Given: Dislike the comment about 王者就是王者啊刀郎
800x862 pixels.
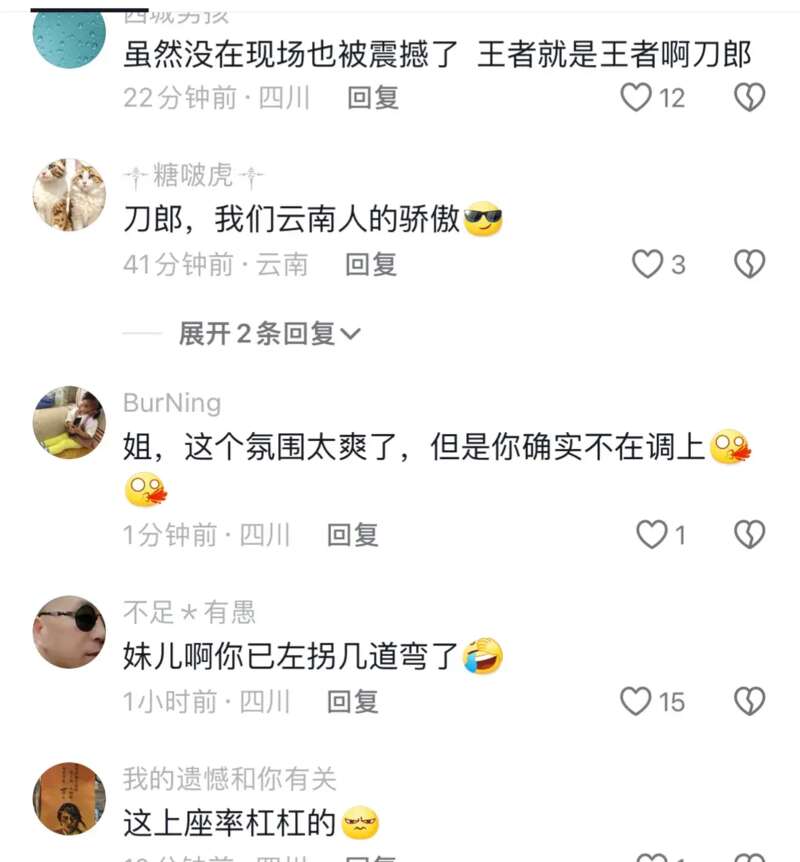Looking at the screenshot, I should 749,97.
